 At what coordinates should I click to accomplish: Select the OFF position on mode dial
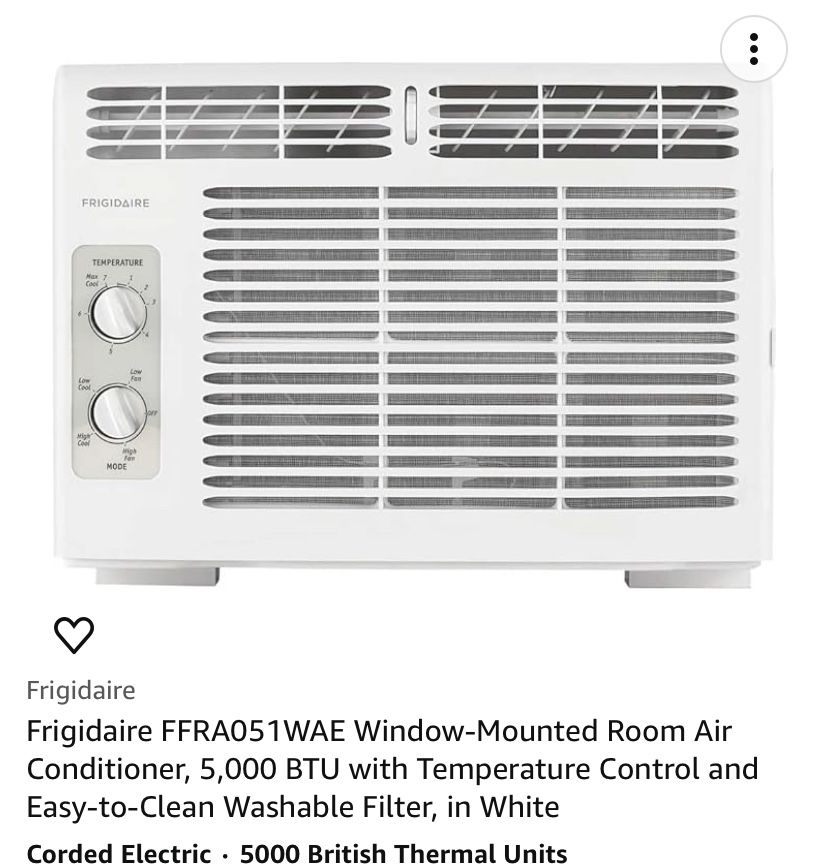[152, 412]
